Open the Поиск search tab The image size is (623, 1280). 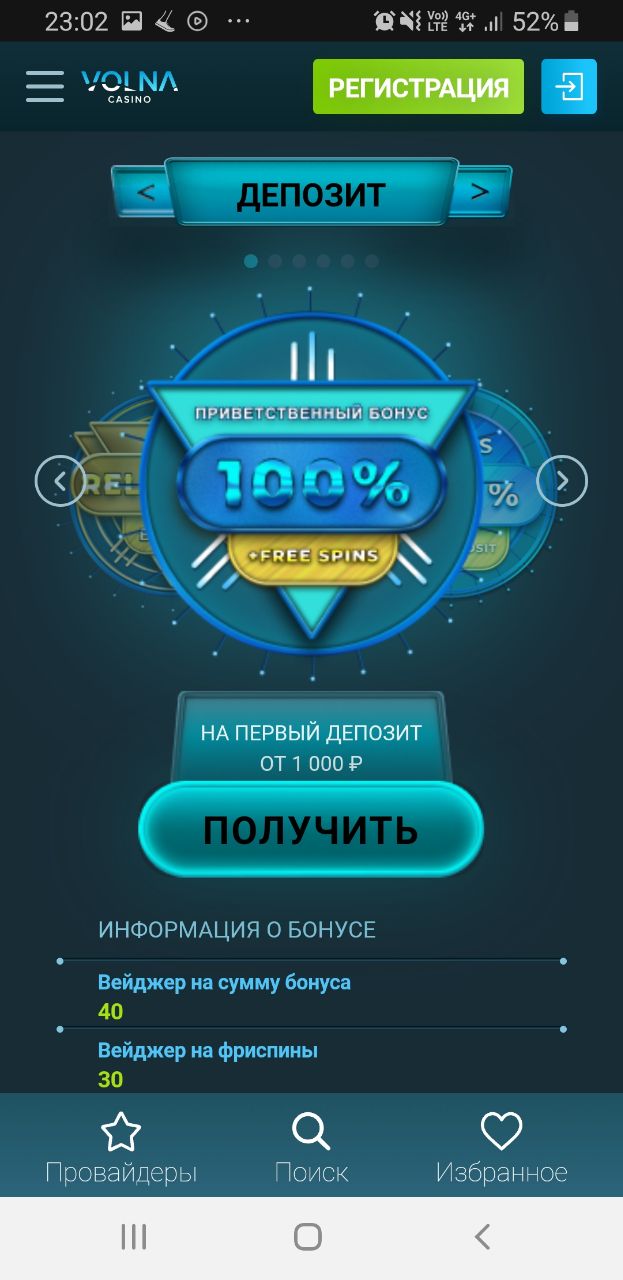[x=311, y=1147]
